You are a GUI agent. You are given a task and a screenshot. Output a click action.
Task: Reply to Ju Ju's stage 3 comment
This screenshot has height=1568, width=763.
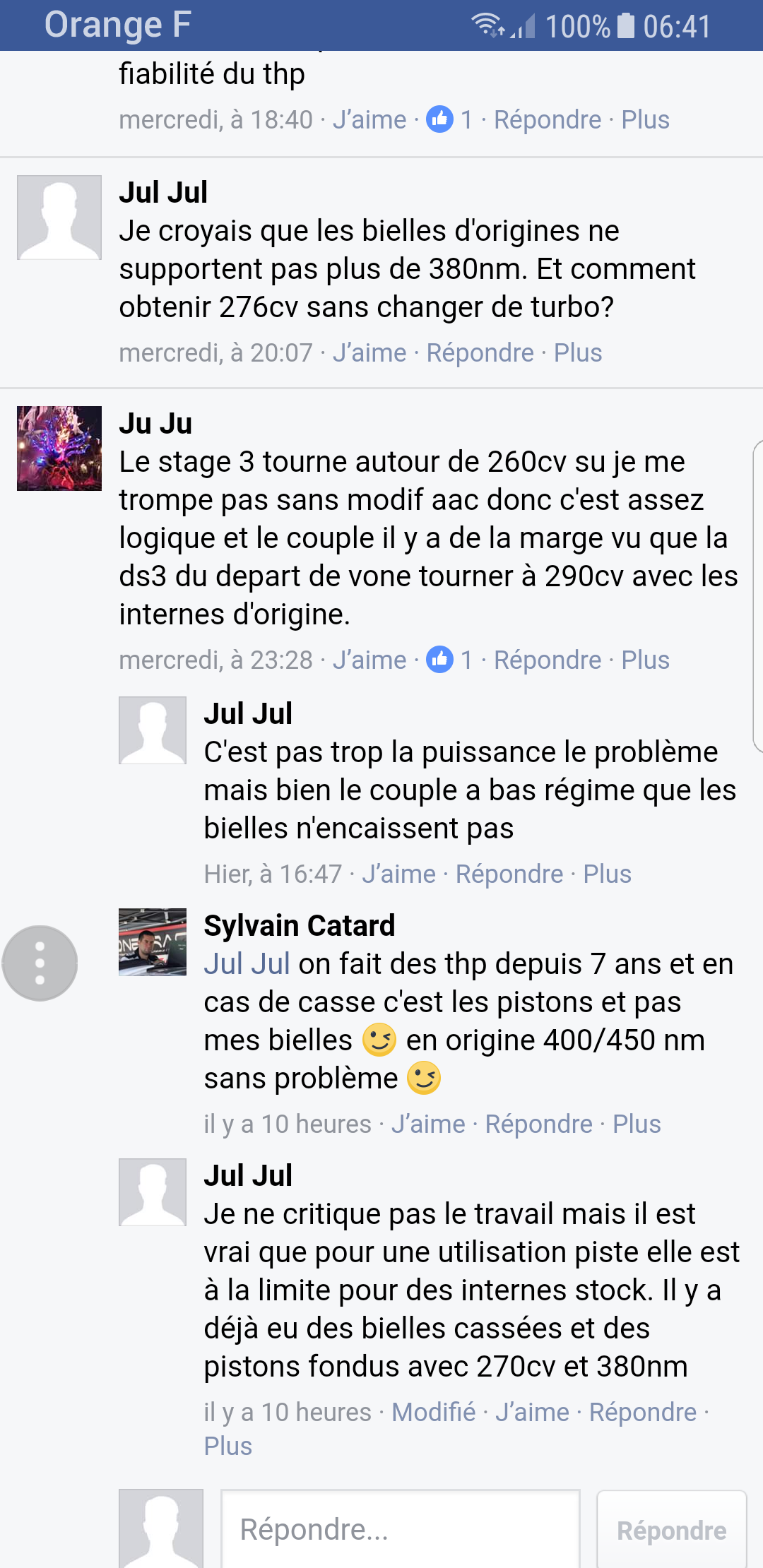(548, 660)
